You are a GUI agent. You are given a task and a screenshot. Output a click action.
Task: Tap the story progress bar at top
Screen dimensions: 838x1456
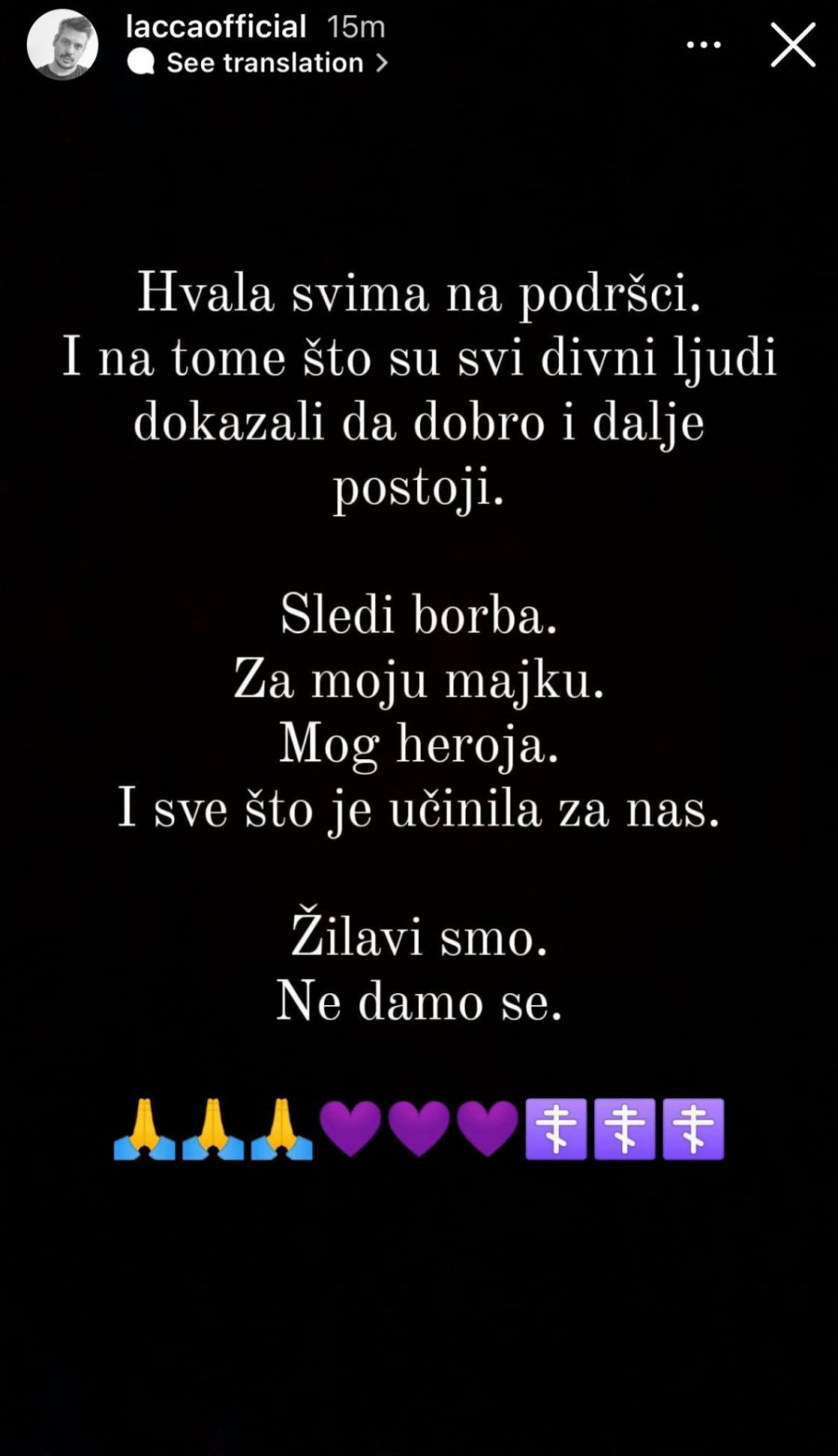pos(419,3)
